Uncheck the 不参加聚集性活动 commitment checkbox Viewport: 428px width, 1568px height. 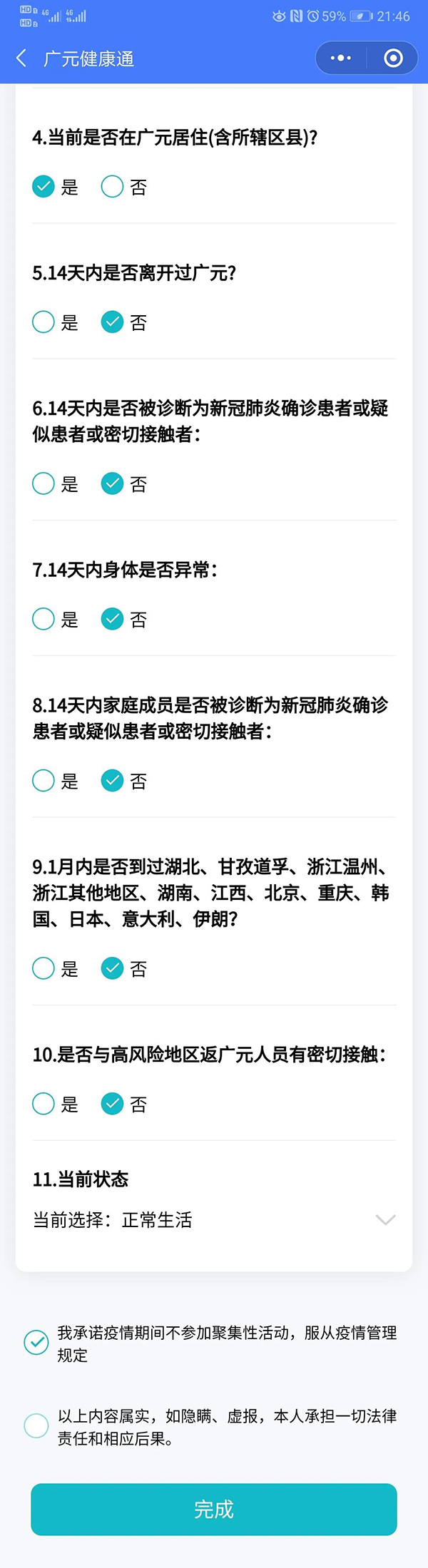(36, 1343)
